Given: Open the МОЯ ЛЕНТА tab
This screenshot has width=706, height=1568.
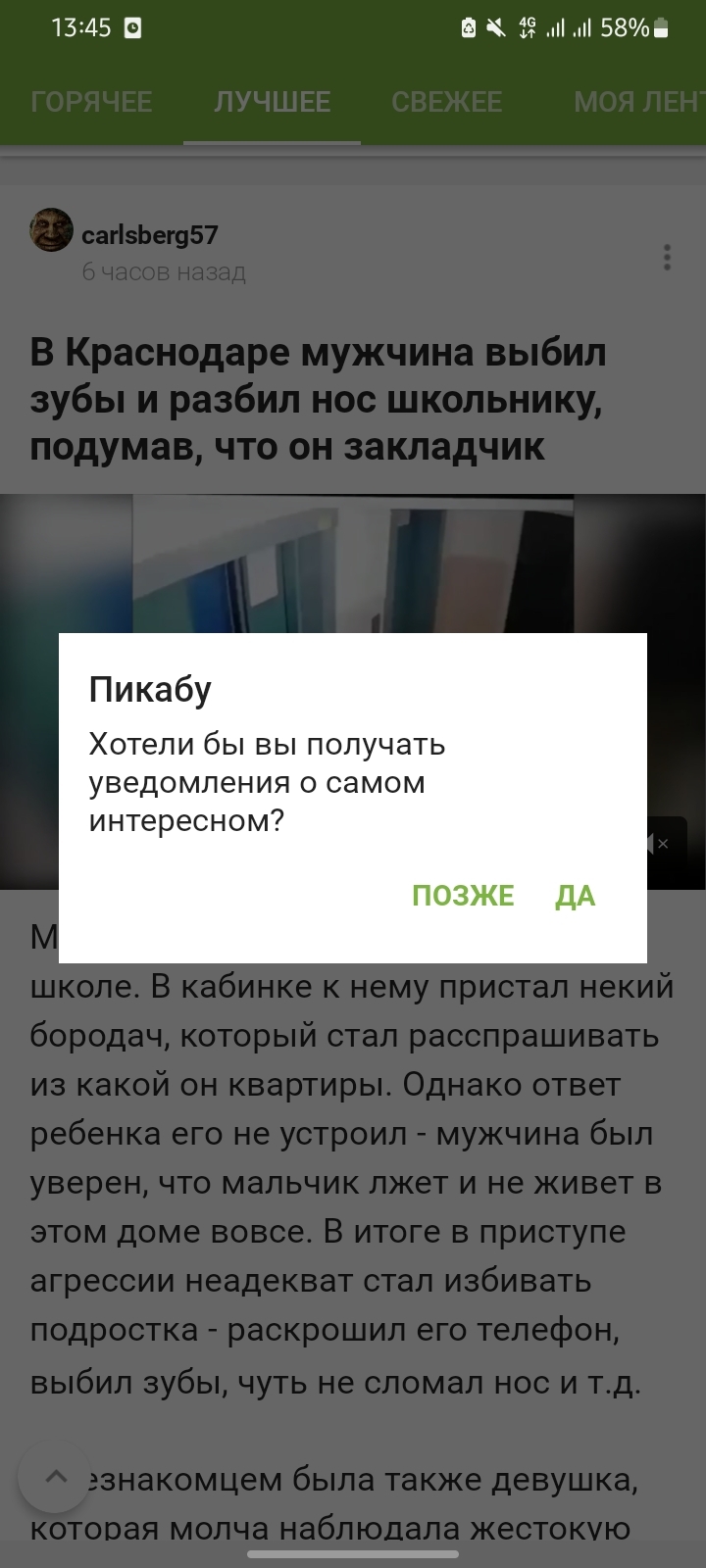Looking at the screenshot, I should (638, 102).
